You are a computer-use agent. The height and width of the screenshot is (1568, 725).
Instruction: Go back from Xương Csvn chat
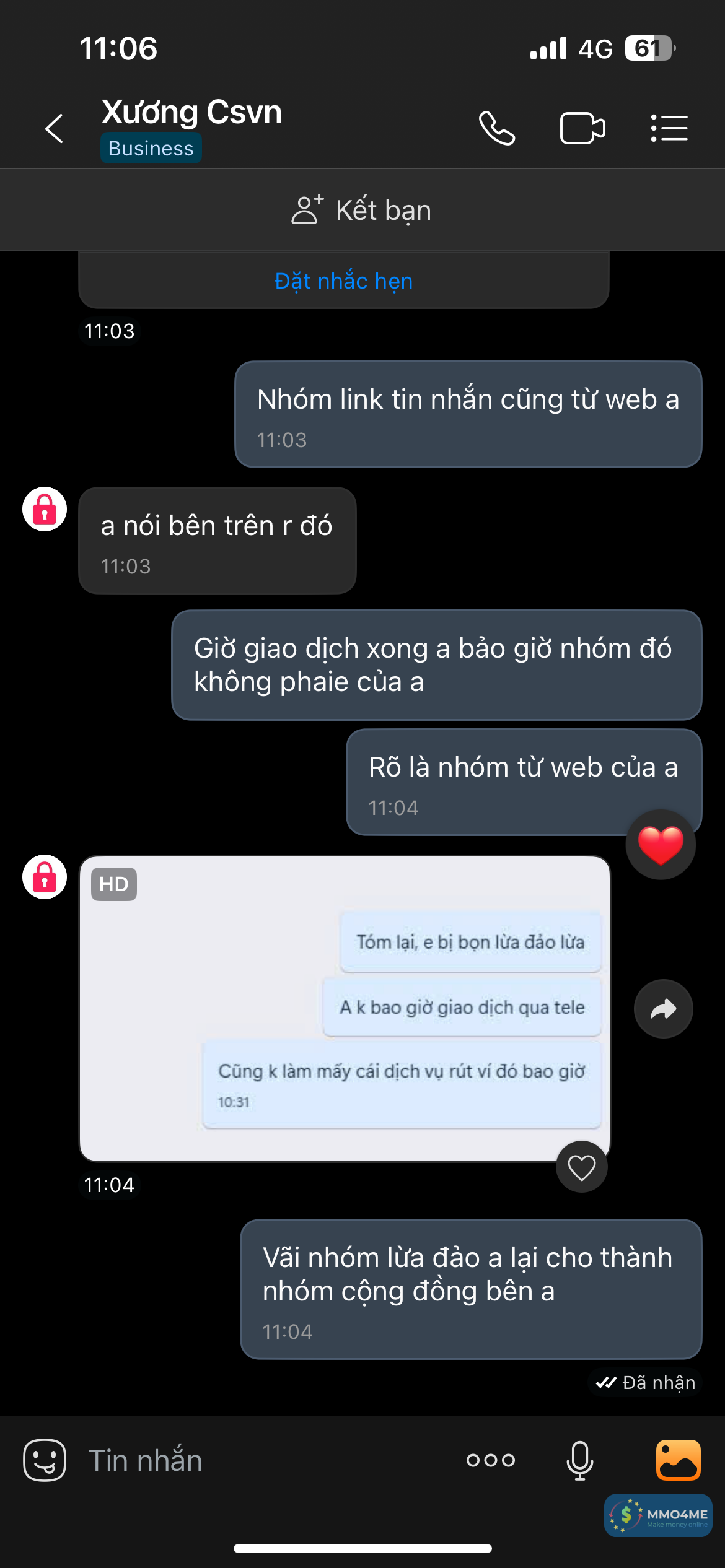[x=55, y=128]
